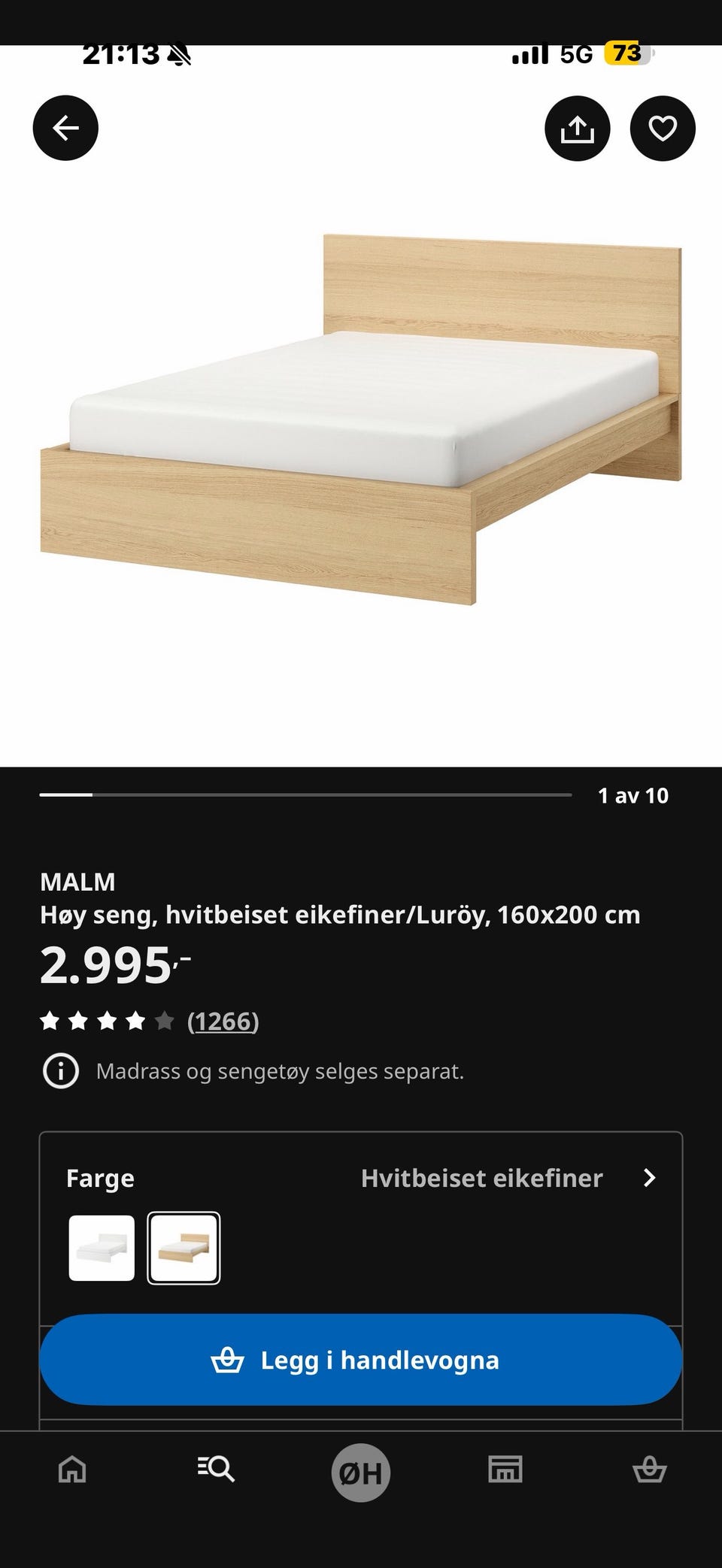Open the Home tab in bottom navigation

point(72,1473)
